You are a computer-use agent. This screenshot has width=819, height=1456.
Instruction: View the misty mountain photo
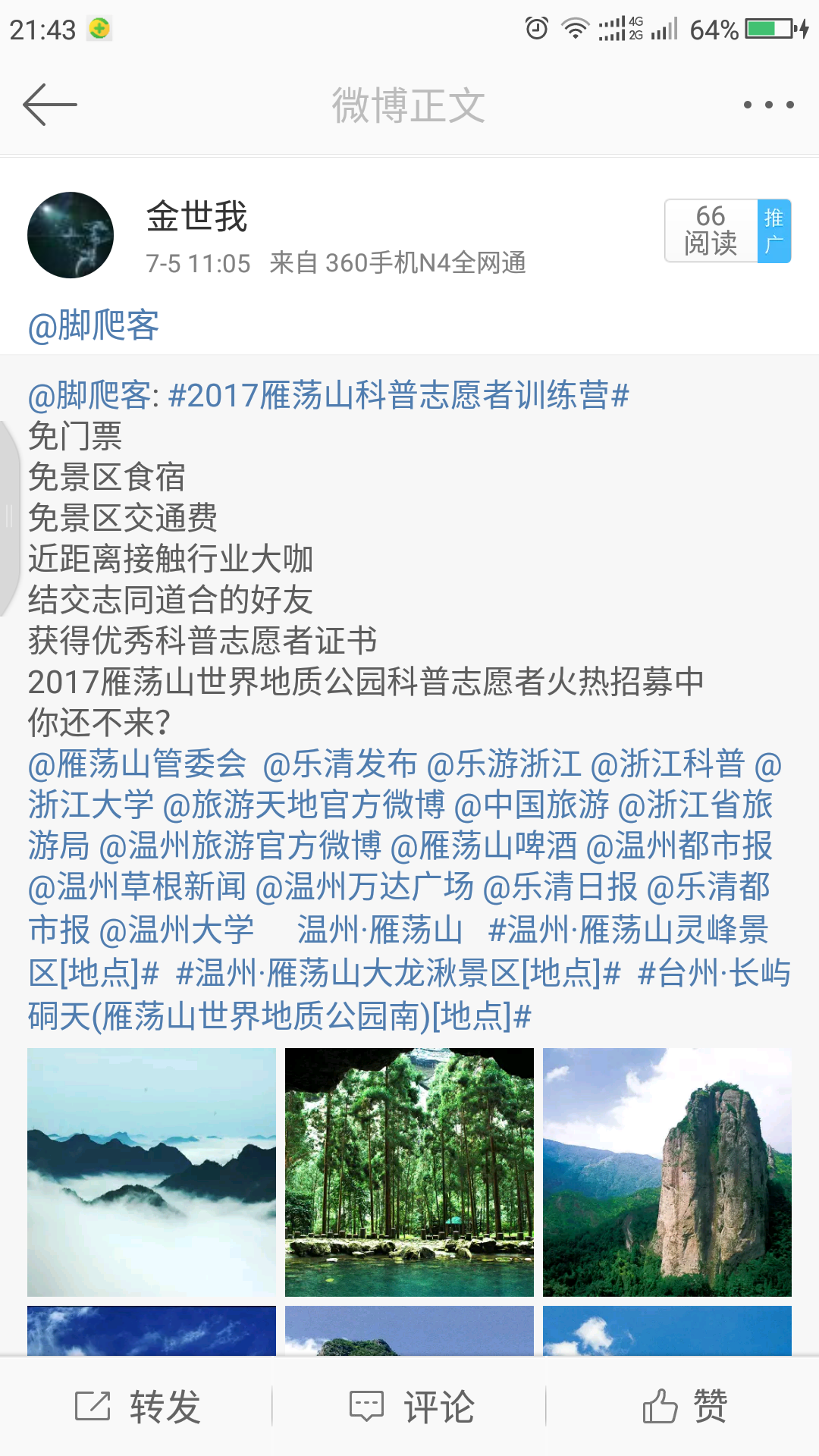152,1172
